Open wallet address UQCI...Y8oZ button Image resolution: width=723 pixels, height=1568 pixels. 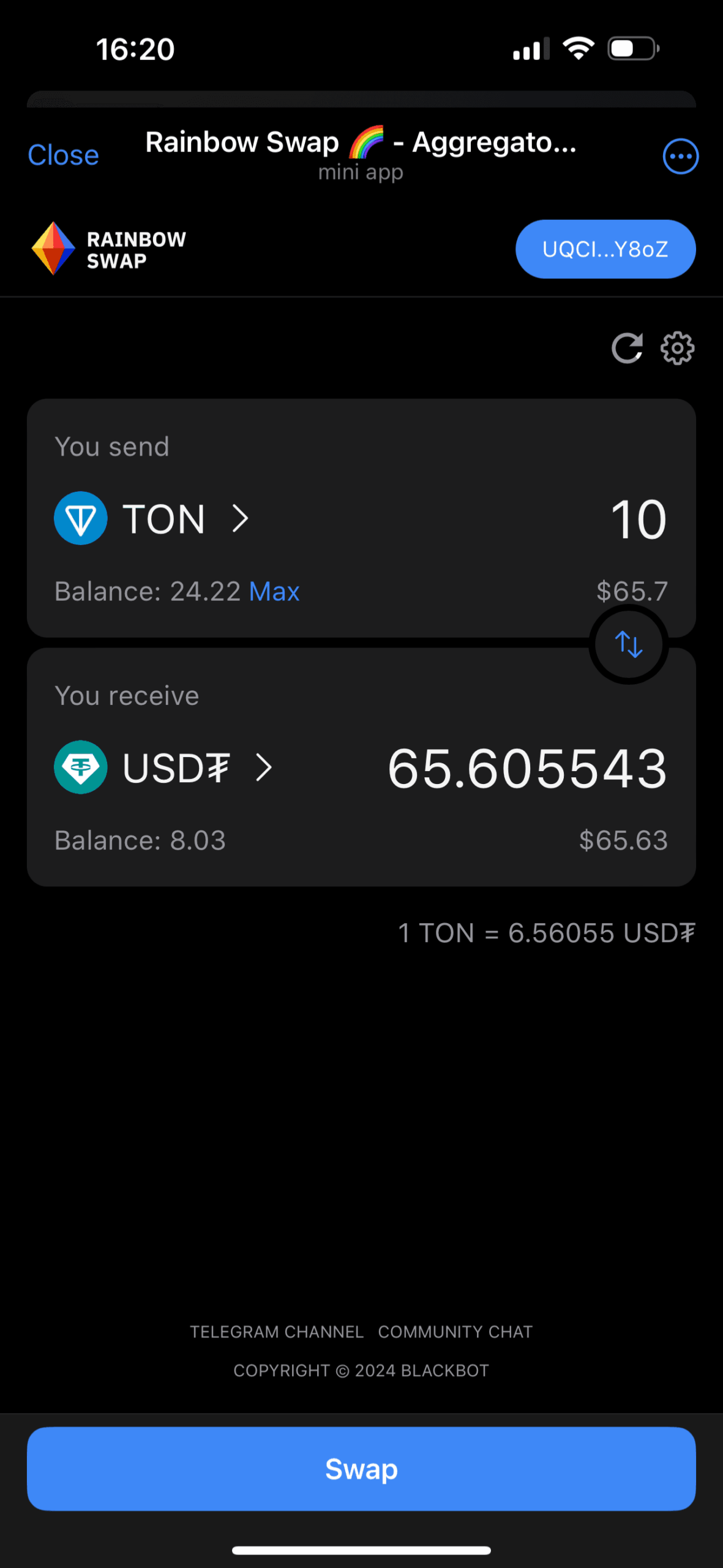605,249
